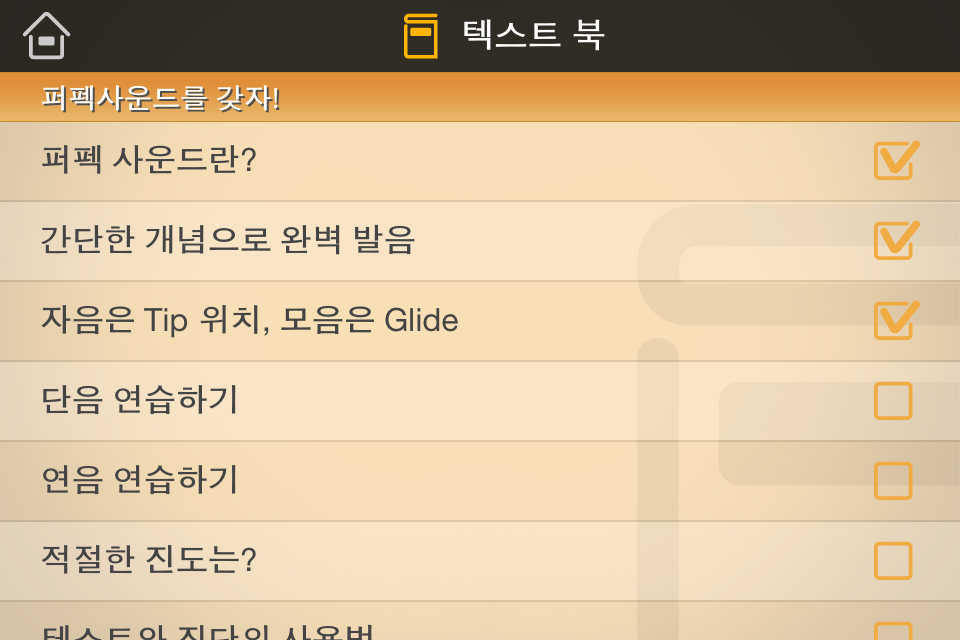
Task: Open 간단한 개념으로 완벽 발음 lesson
Action: click(x=227, y=240)
